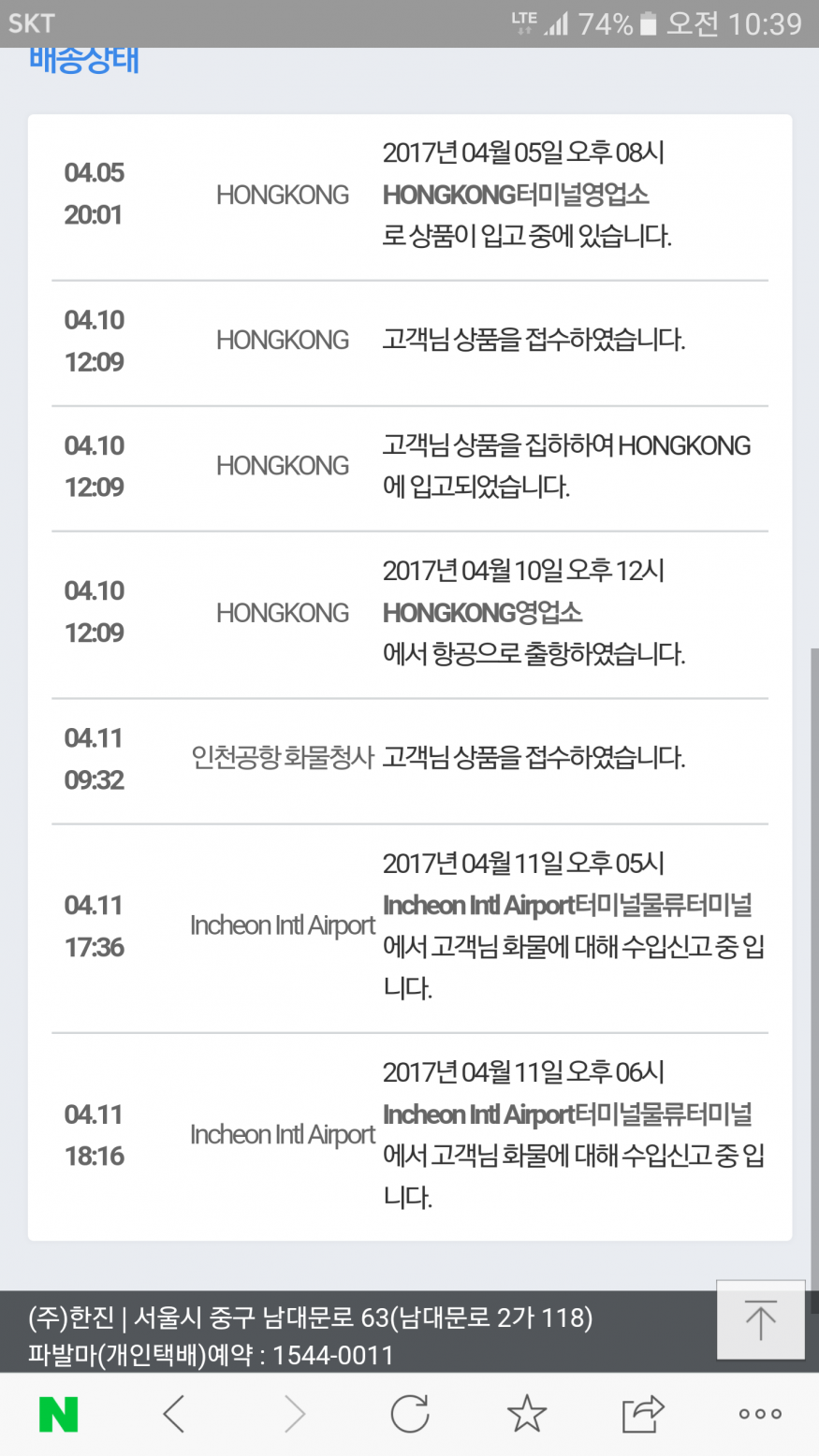Viewport: 819px width, 1456px height.
Task: Open the three-dot more menu
Action: (760, 1414)
